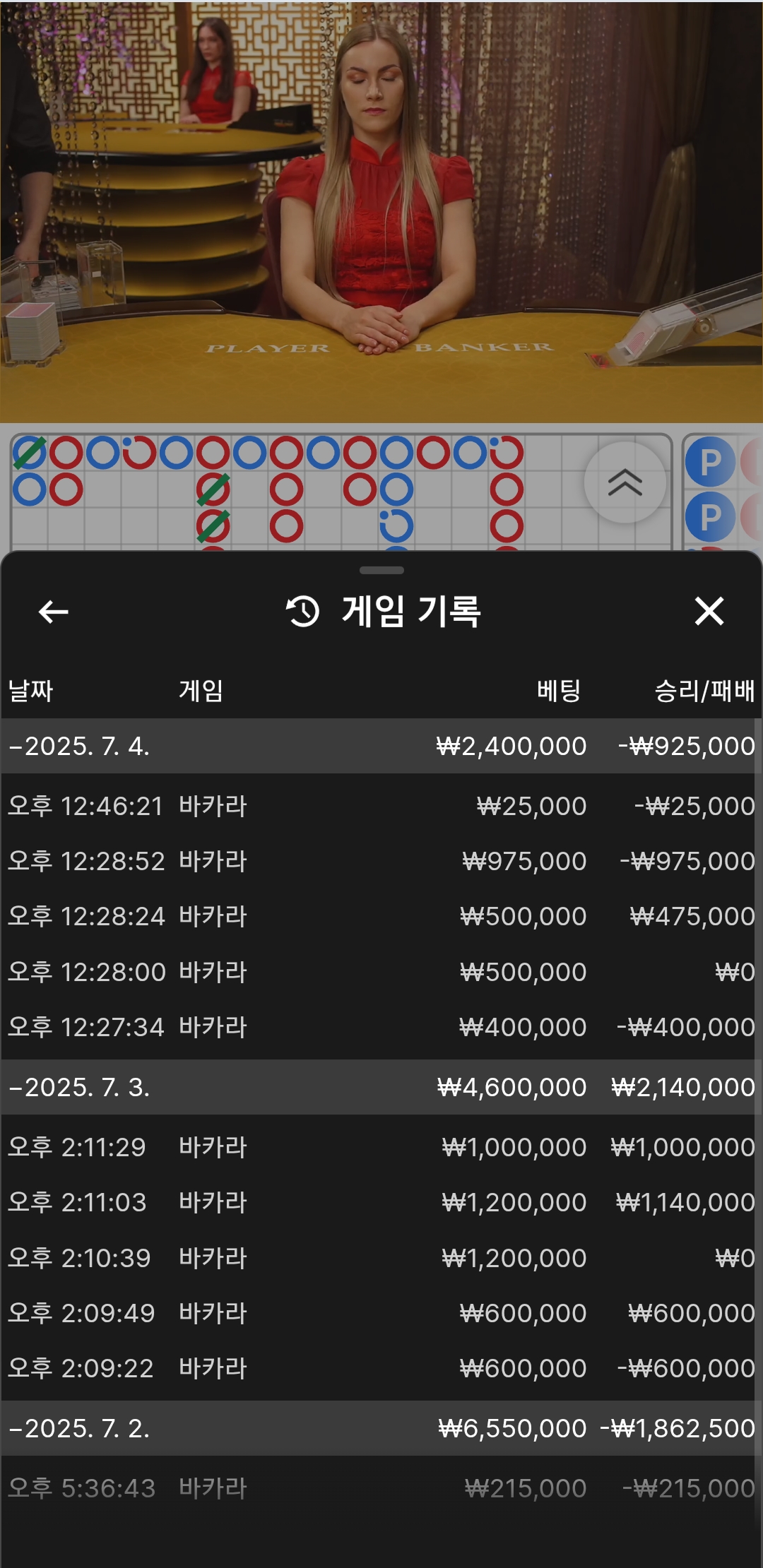
Task: Collapse the 2025. 7. 3. date group
Action: pos(79,1088)
